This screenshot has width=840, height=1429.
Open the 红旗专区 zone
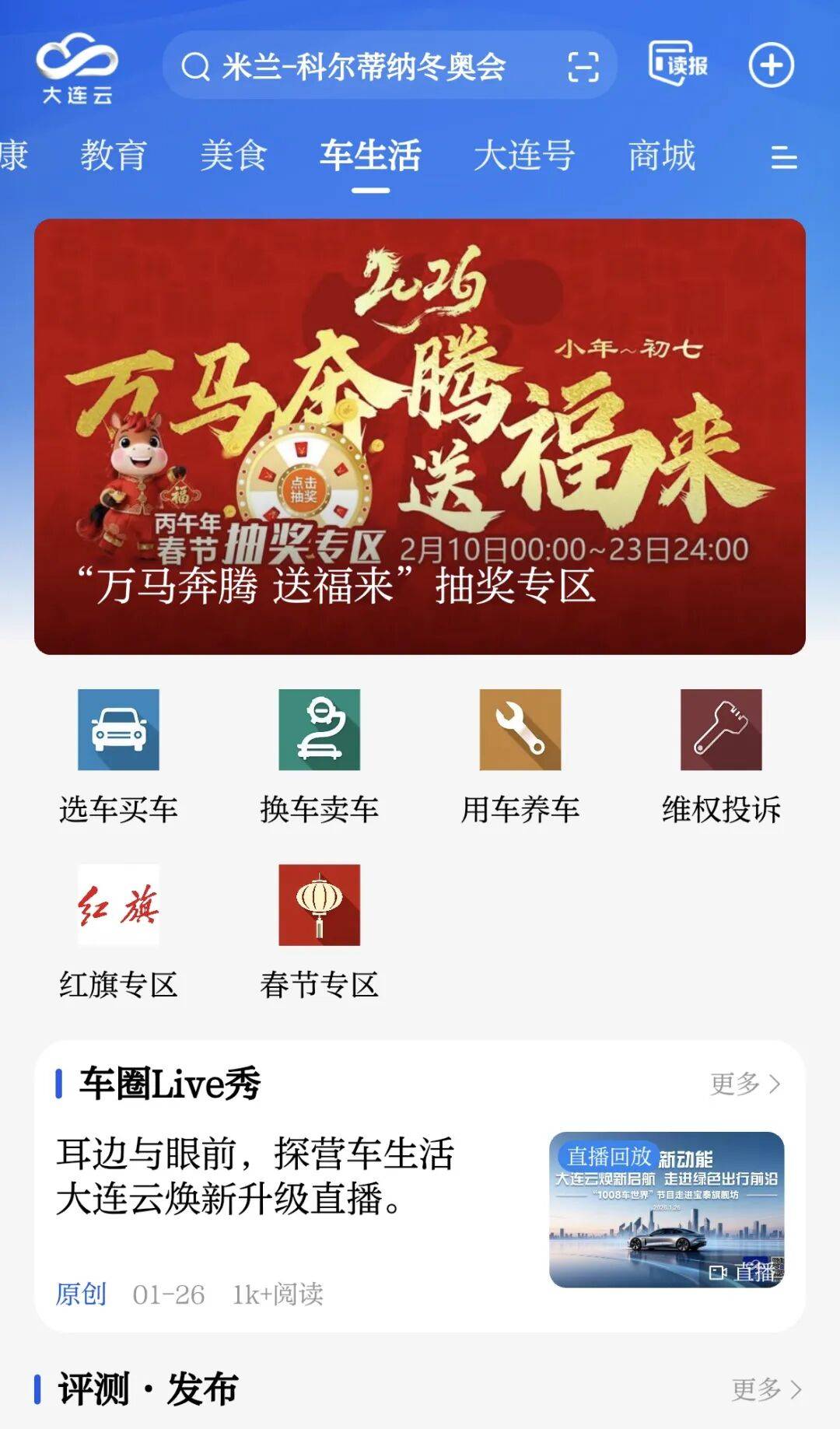tap(118, 930)
